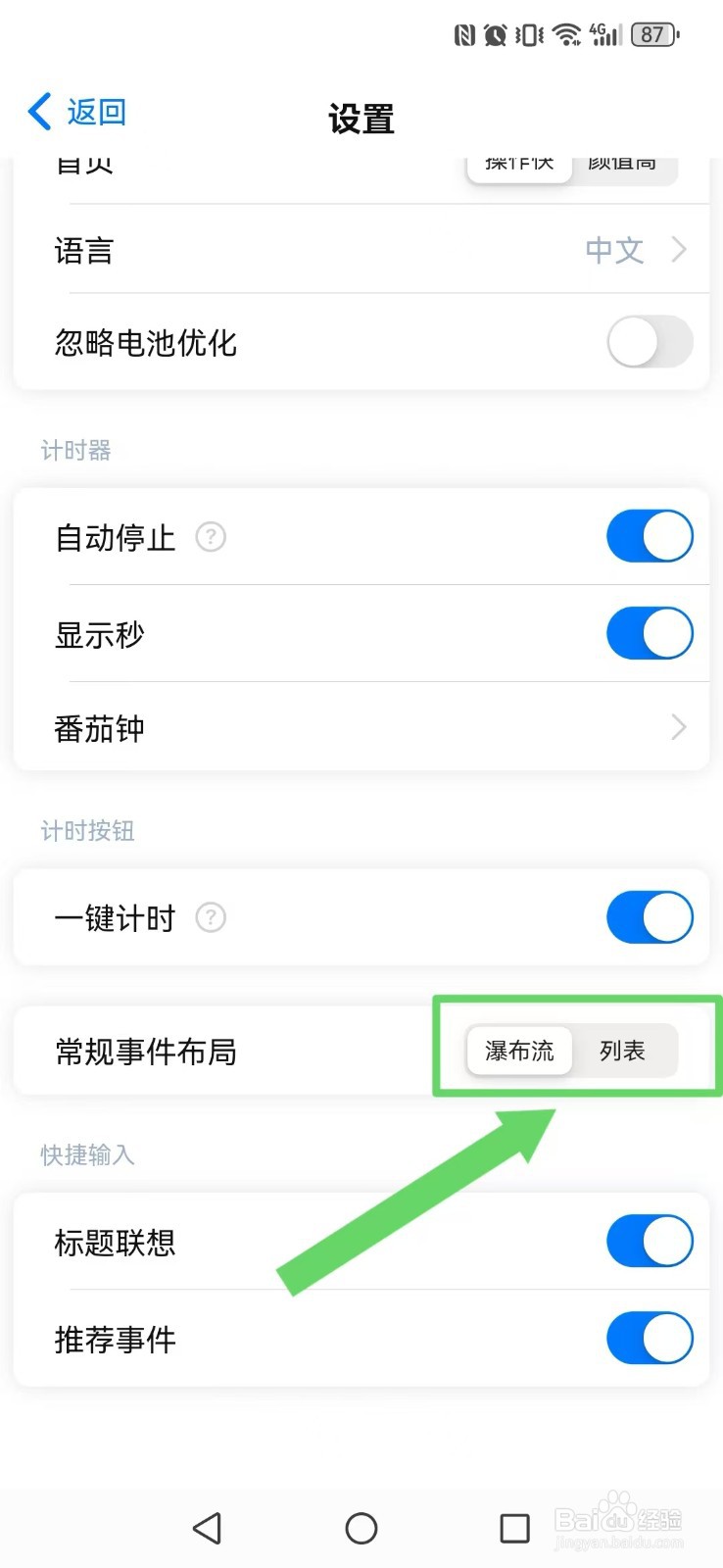Tap the circular home navigation button
723x1568 pixels.
(361, 1528)
